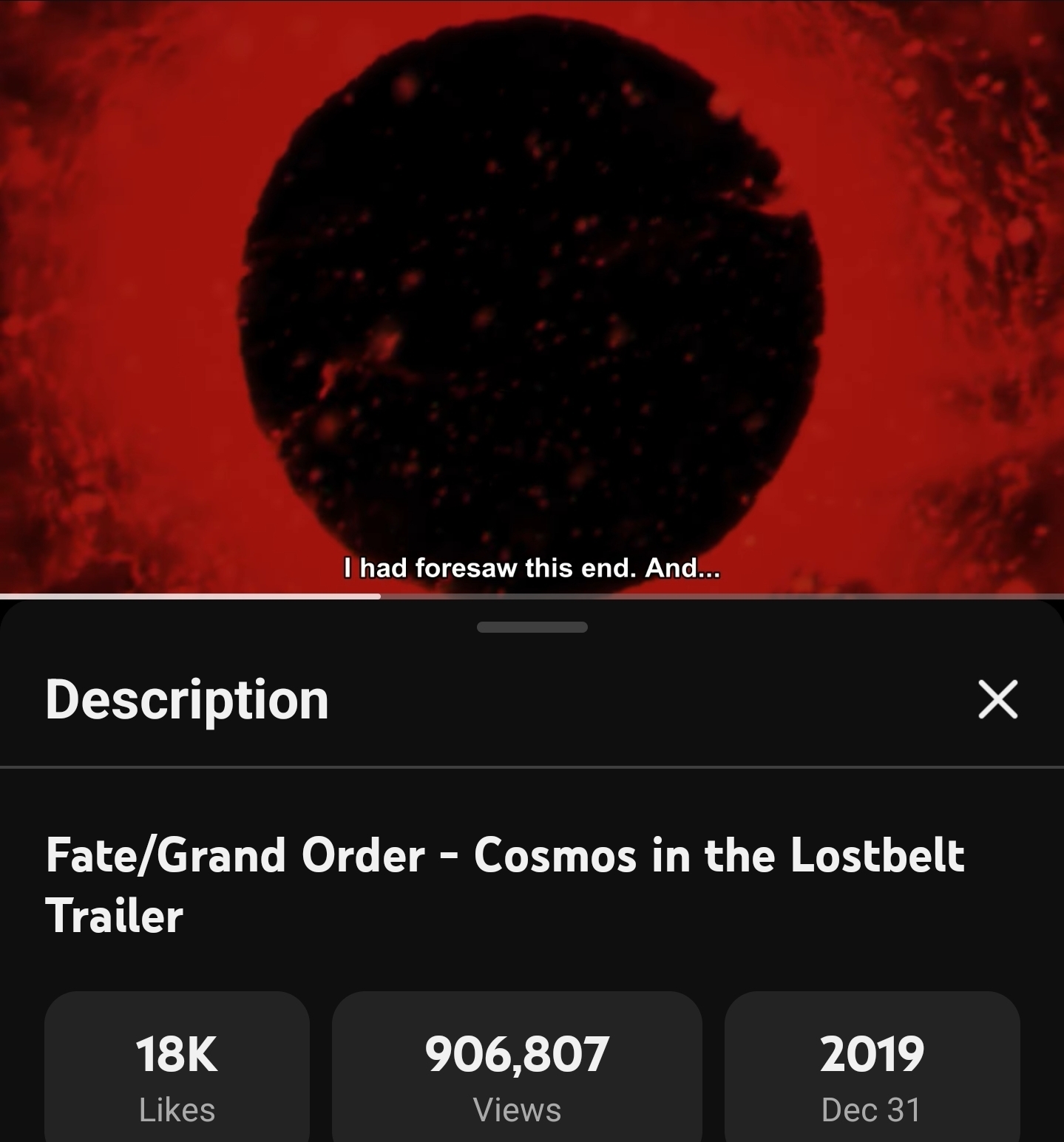This screenshot has width=1064, height=1142.
Task: Close the Description panel
Action: 997,699
